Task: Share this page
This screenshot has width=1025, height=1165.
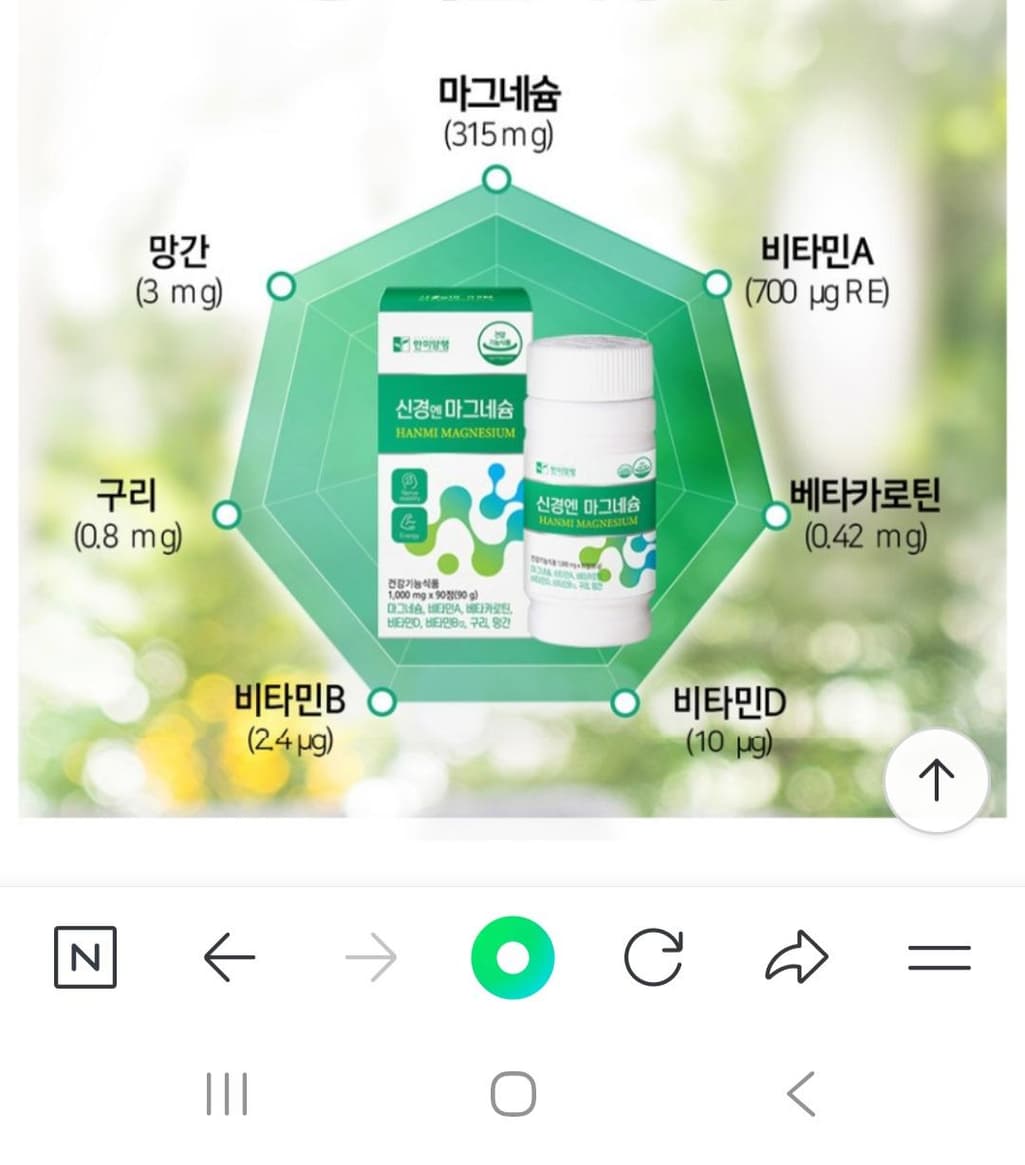Action: pos(796,958)
